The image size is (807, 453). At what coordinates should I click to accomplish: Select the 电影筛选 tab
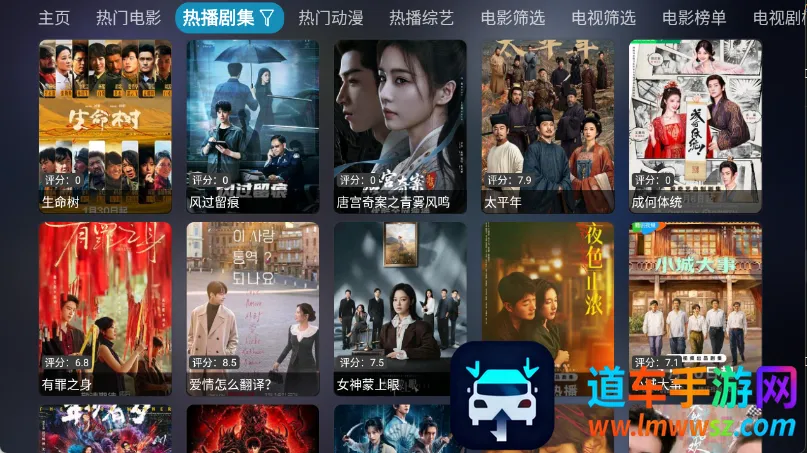512,17
